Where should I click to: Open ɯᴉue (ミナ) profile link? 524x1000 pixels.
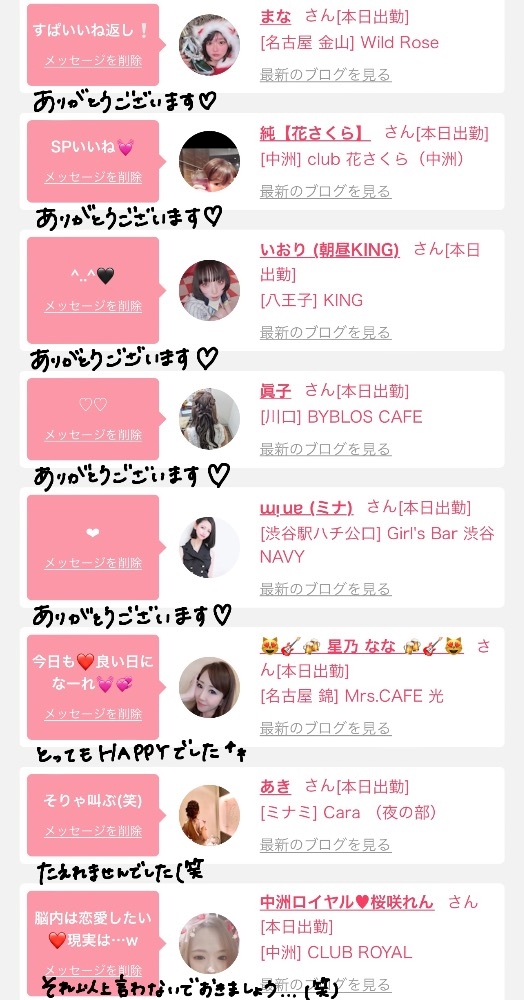click(306, 508)
